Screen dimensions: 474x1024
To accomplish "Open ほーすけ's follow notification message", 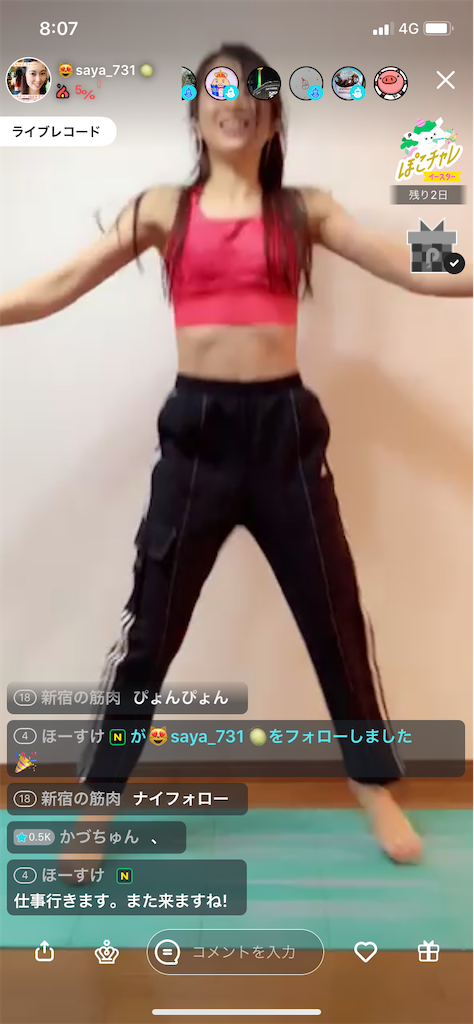I will tap(236, 748).
